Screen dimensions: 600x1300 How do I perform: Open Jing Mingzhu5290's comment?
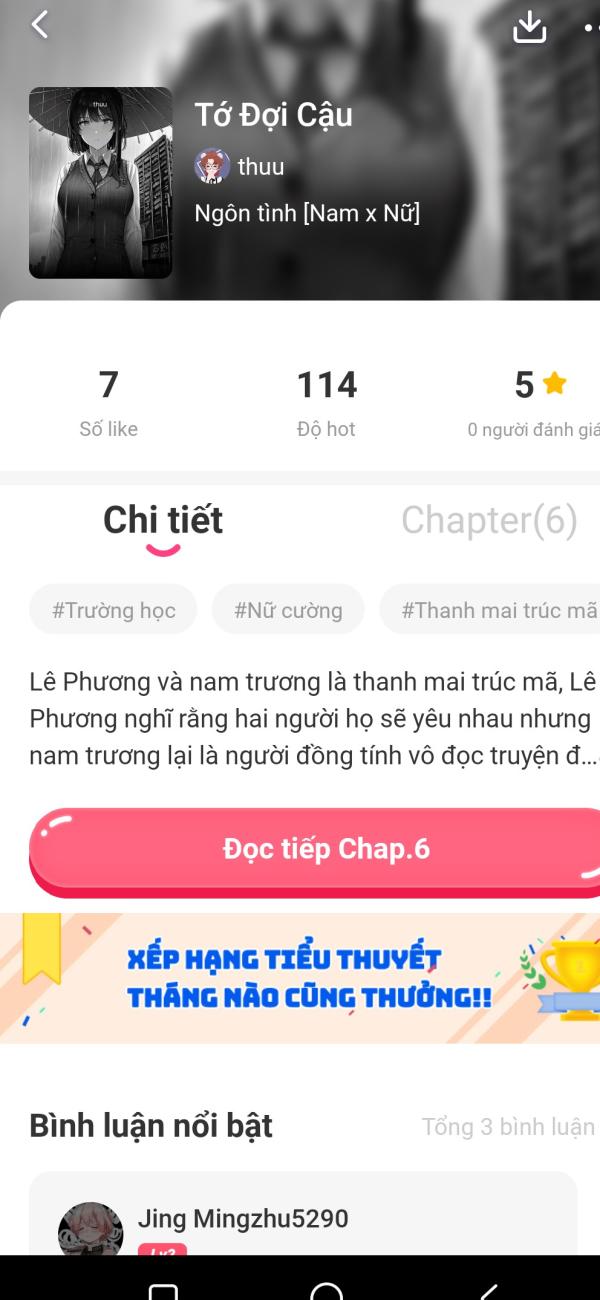[303, 1215]
